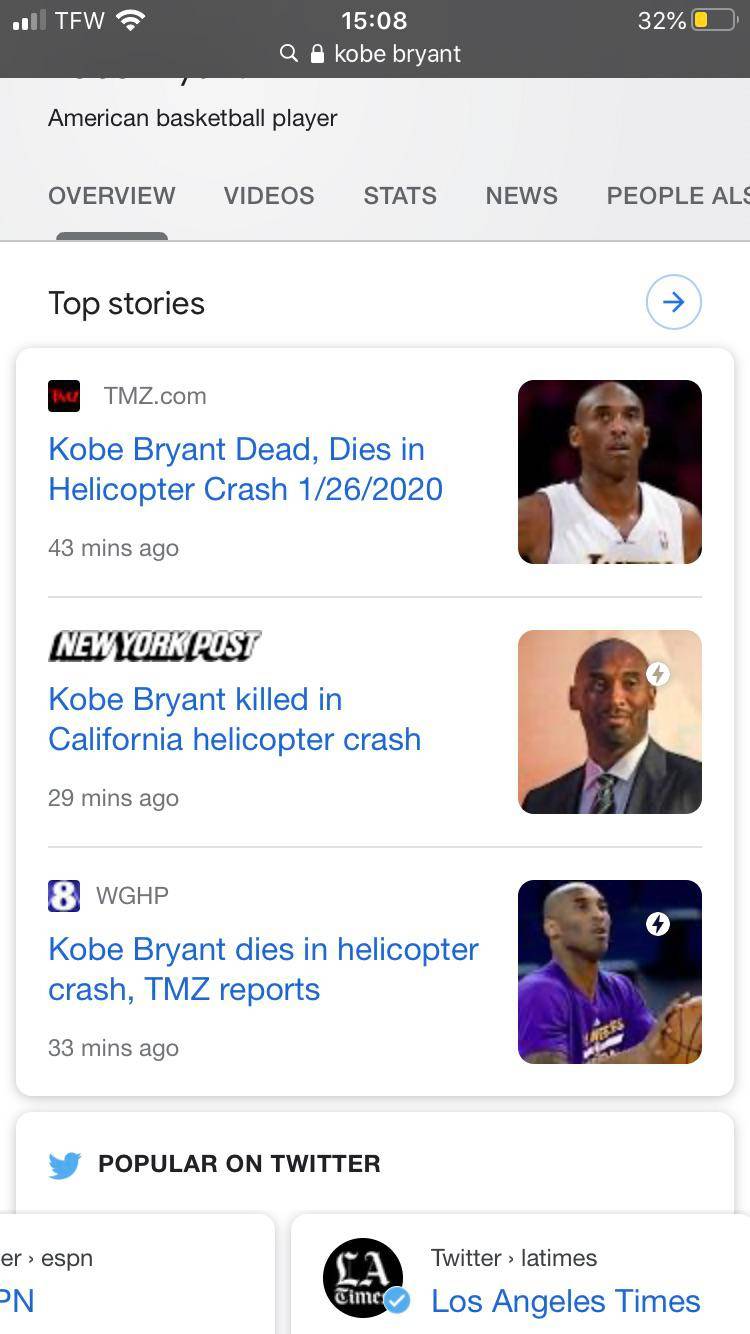Image resolution: width=750 pixels, height=1334 pixels.
Task: Switch to the VIDEOS tab
Action: point(268,196)
